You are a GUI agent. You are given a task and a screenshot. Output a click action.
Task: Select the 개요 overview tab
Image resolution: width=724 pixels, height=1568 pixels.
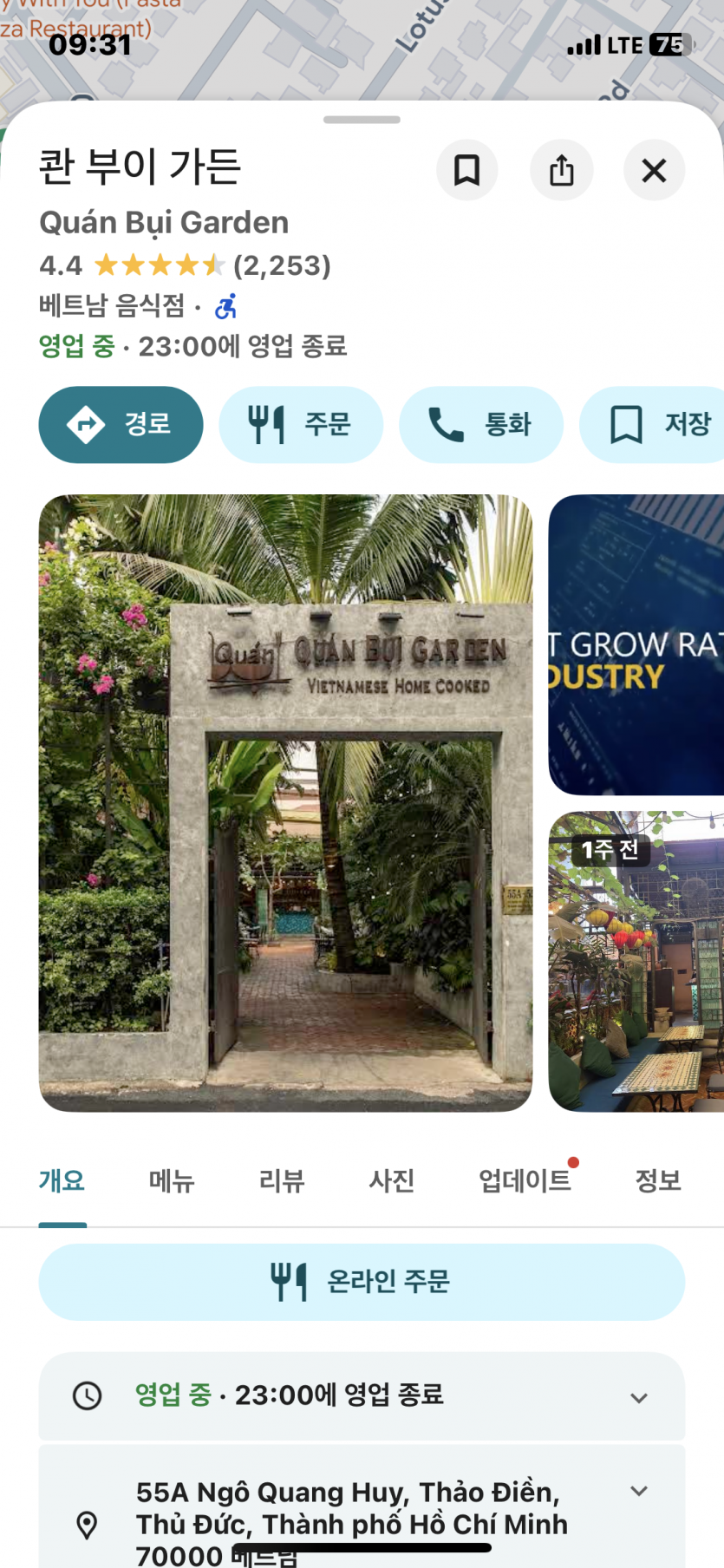62,1180
